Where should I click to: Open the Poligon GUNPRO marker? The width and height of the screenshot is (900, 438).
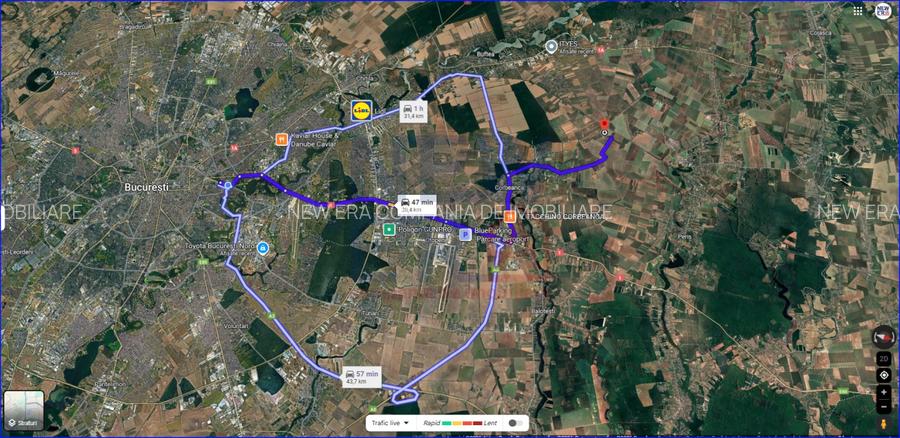coord(389,229)
